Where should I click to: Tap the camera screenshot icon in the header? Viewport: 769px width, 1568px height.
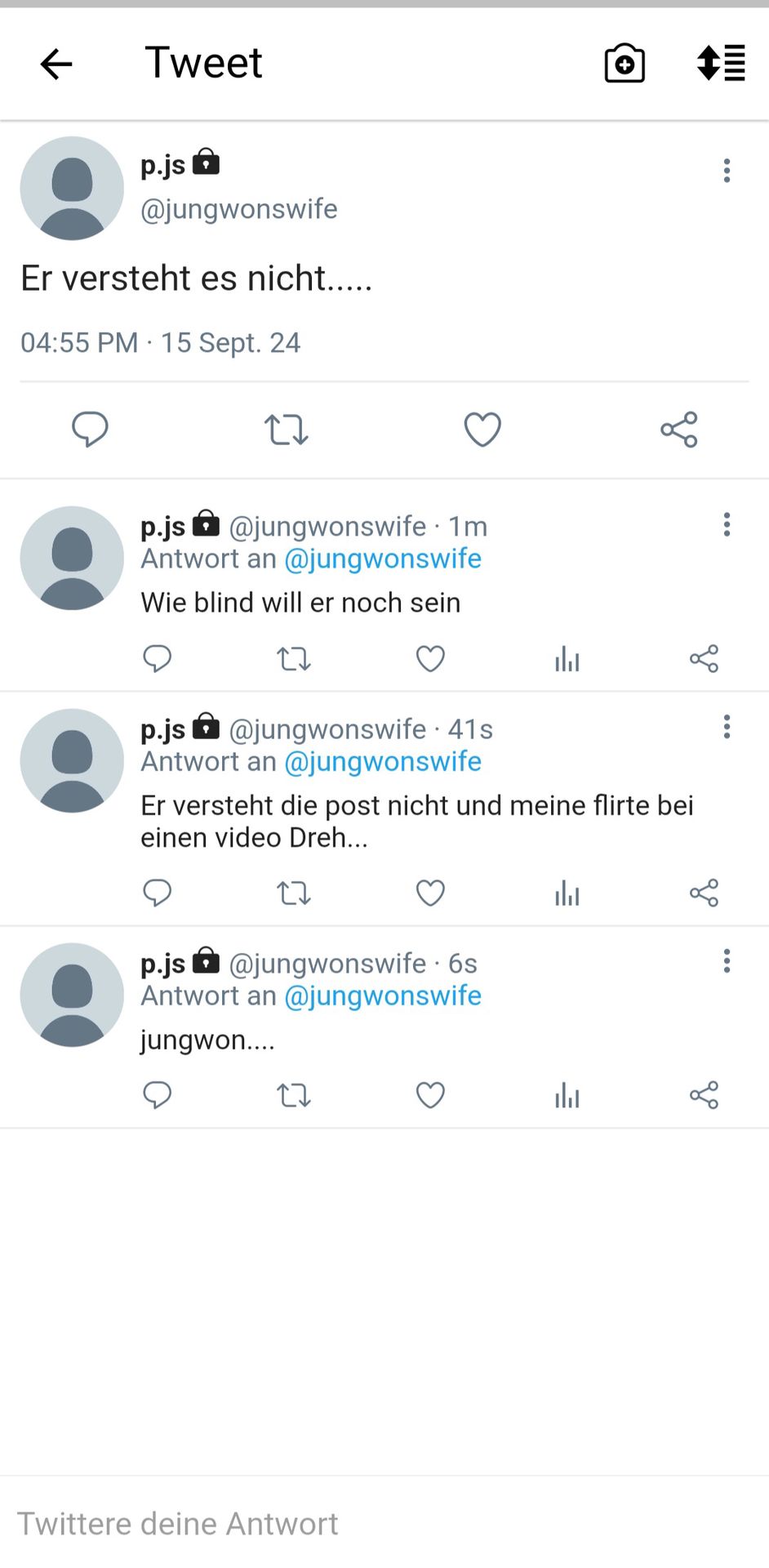625,64
